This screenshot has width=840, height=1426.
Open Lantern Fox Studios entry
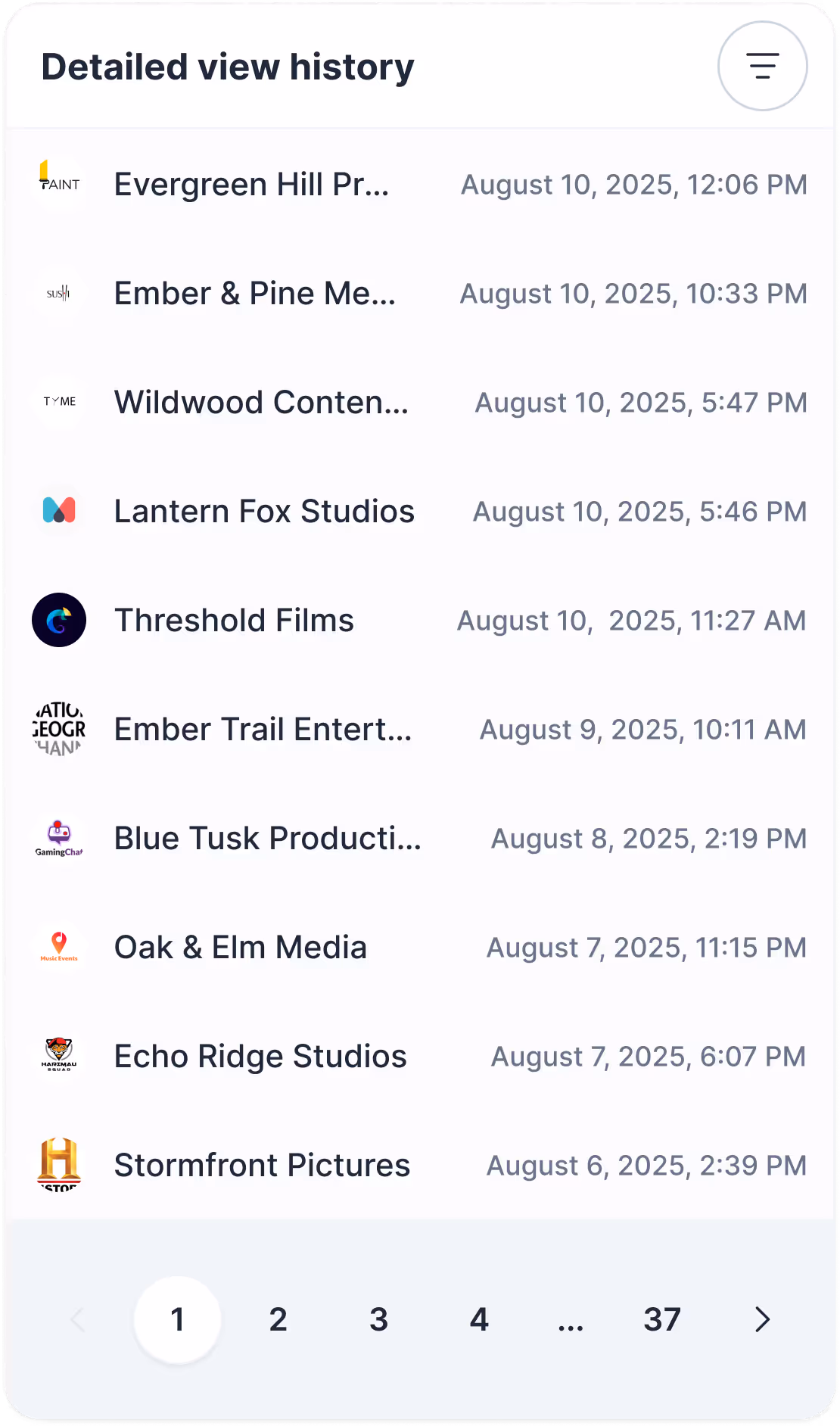[264, 512]
